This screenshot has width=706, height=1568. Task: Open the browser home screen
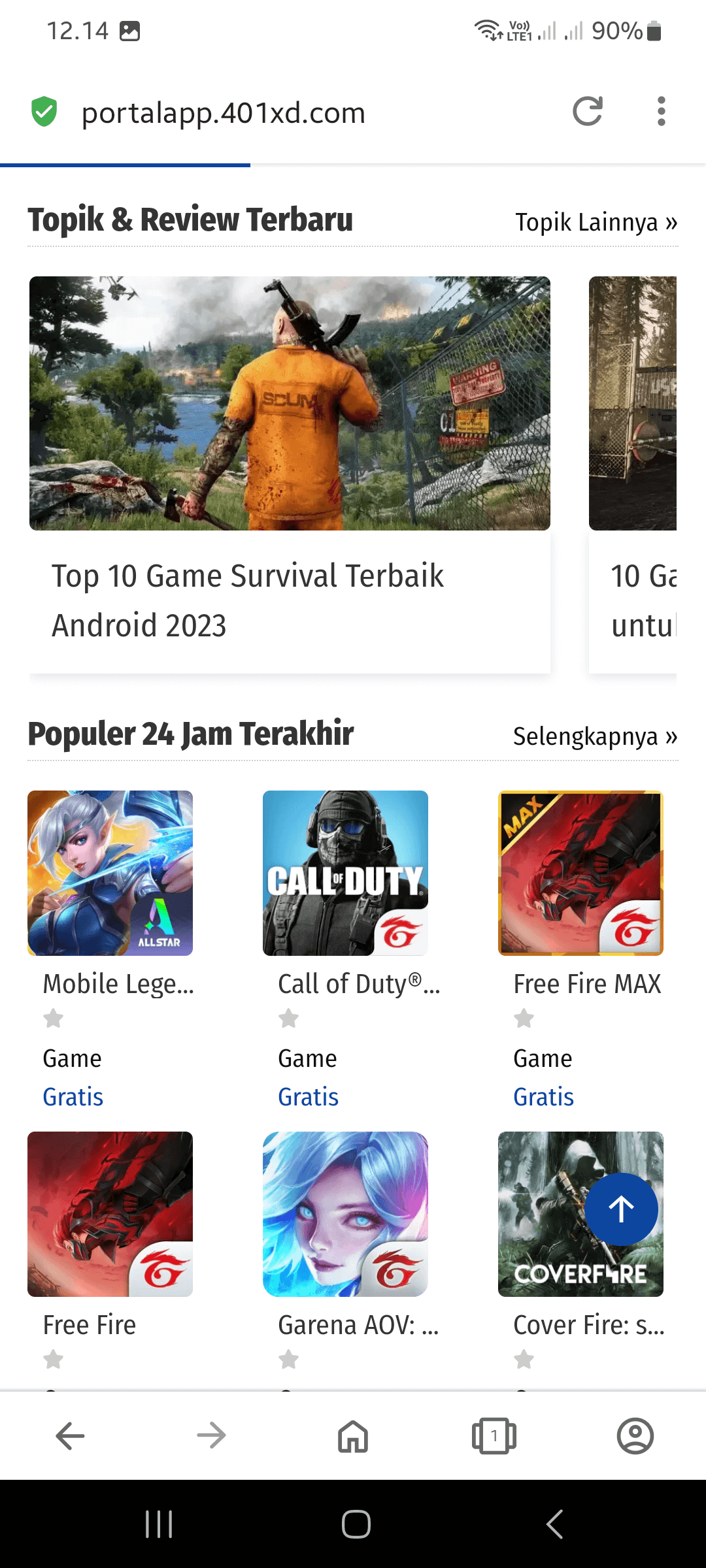353,1435
